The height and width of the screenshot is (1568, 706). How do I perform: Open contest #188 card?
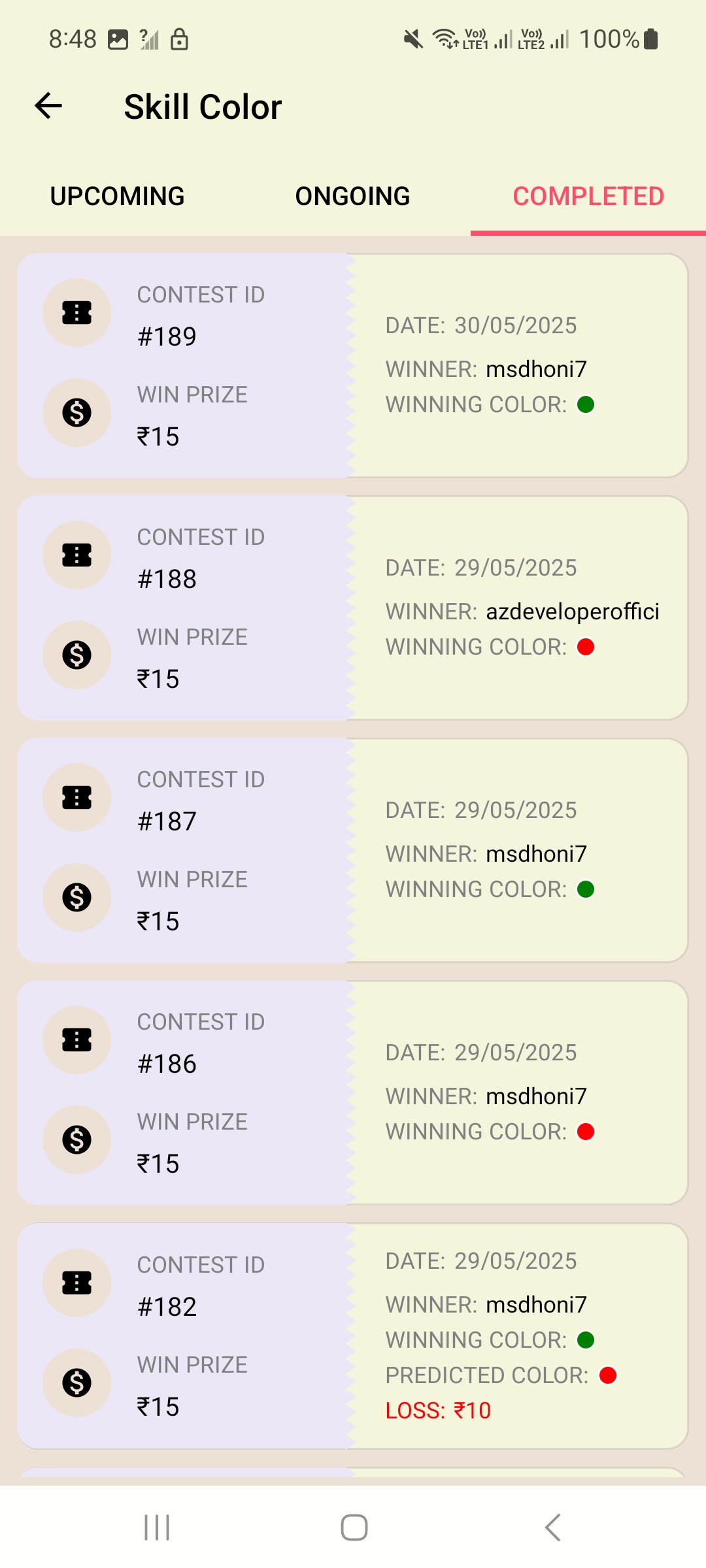click(x=353, y=608)
